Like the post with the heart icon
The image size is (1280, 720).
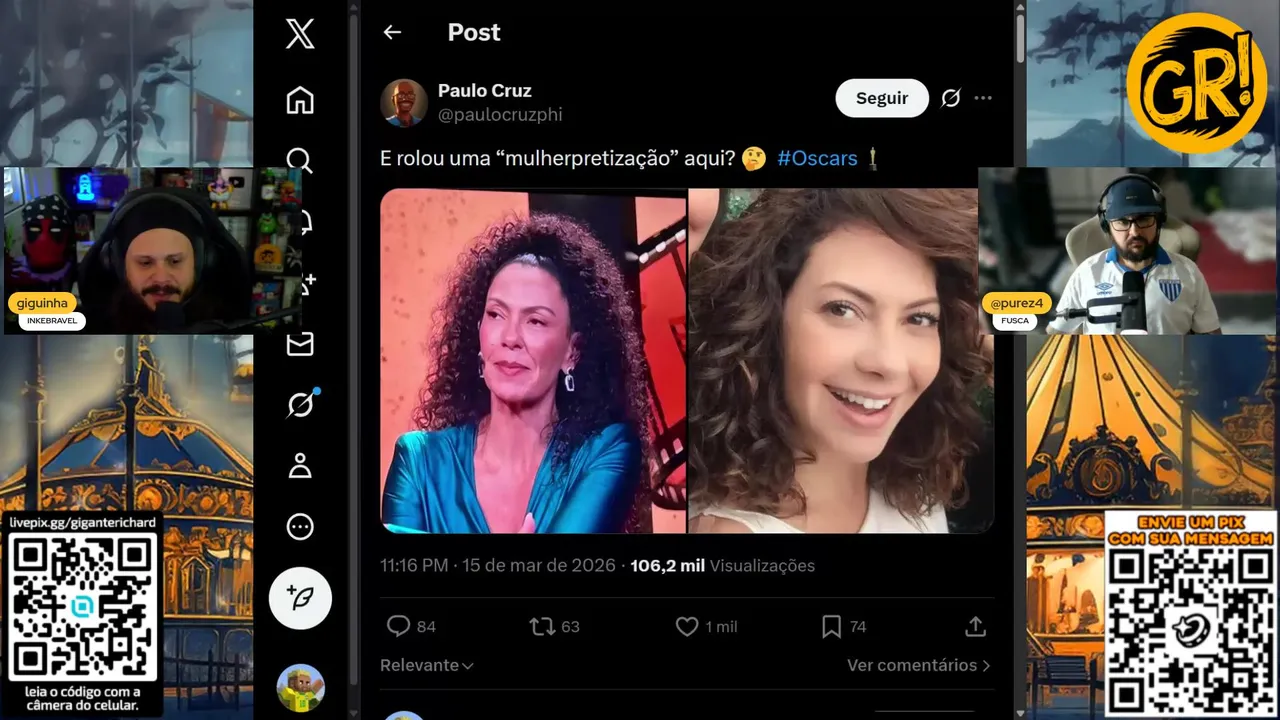(687, 626)
